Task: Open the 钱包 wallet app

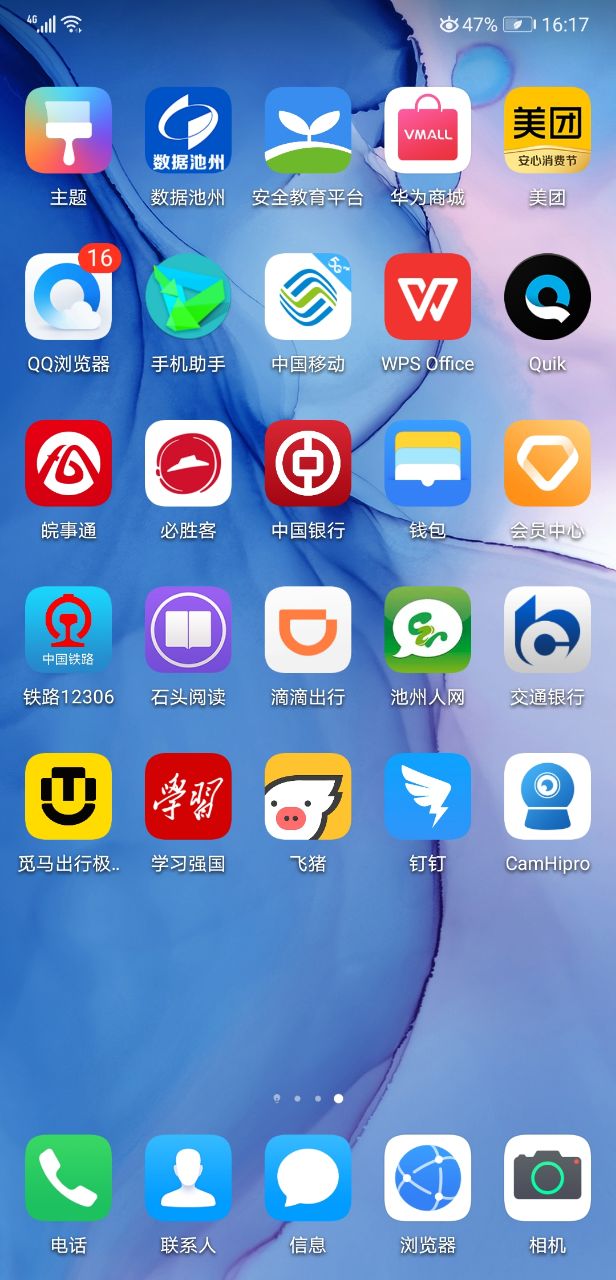Action: tap(427, 463)
